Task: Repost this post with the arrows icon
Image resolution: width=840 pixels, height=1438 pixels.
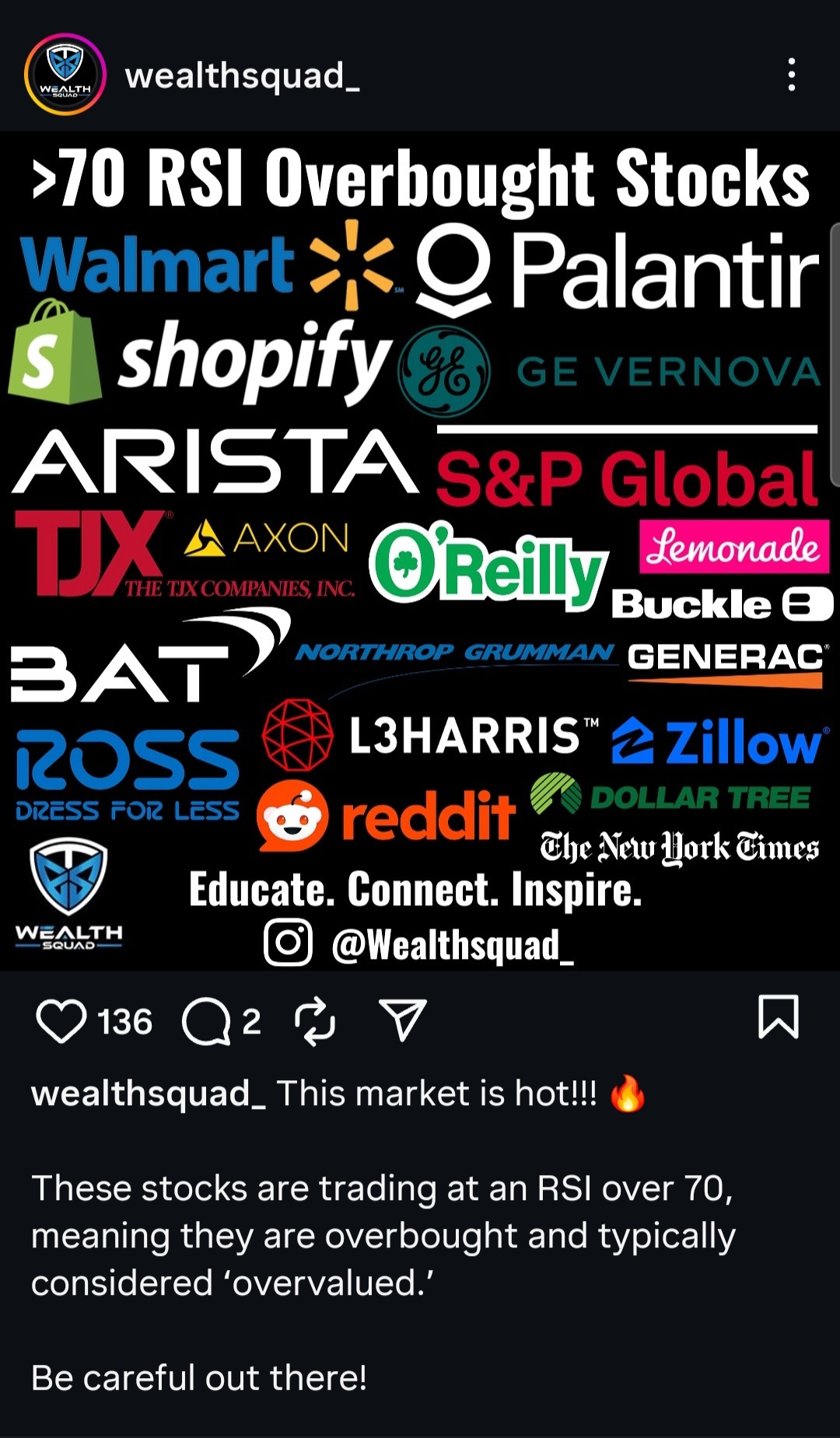Action: [x=315, y=1021]
